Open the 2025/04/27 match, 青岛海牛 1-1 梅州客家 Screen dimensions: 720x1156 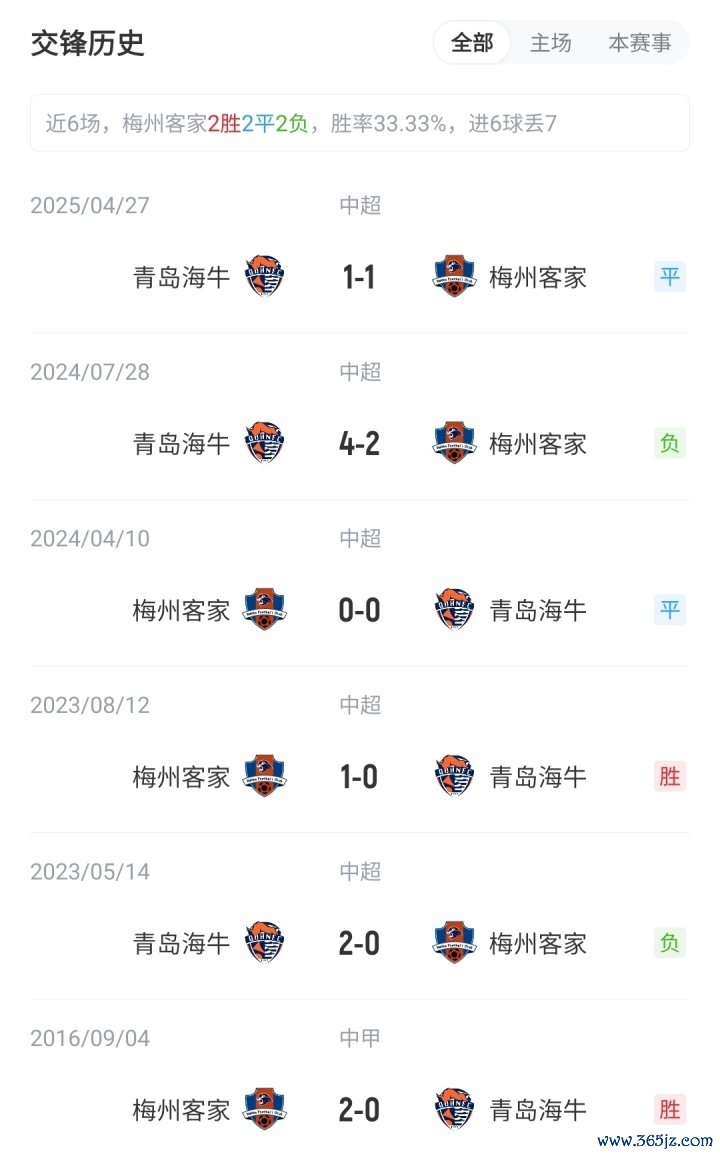(359, 277)
